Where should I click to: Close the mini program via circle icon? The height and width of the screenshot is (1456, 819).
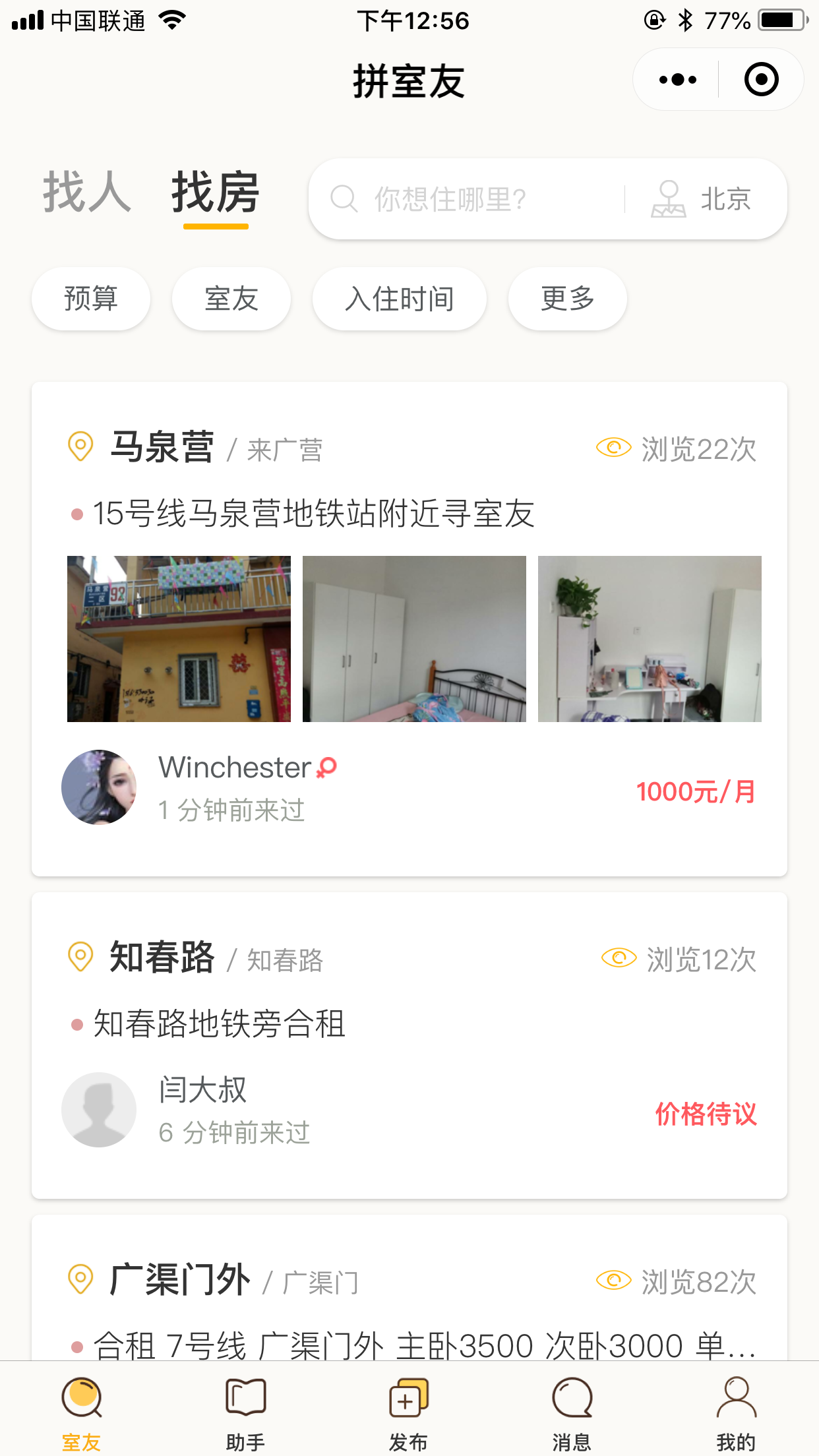point(761,80)
